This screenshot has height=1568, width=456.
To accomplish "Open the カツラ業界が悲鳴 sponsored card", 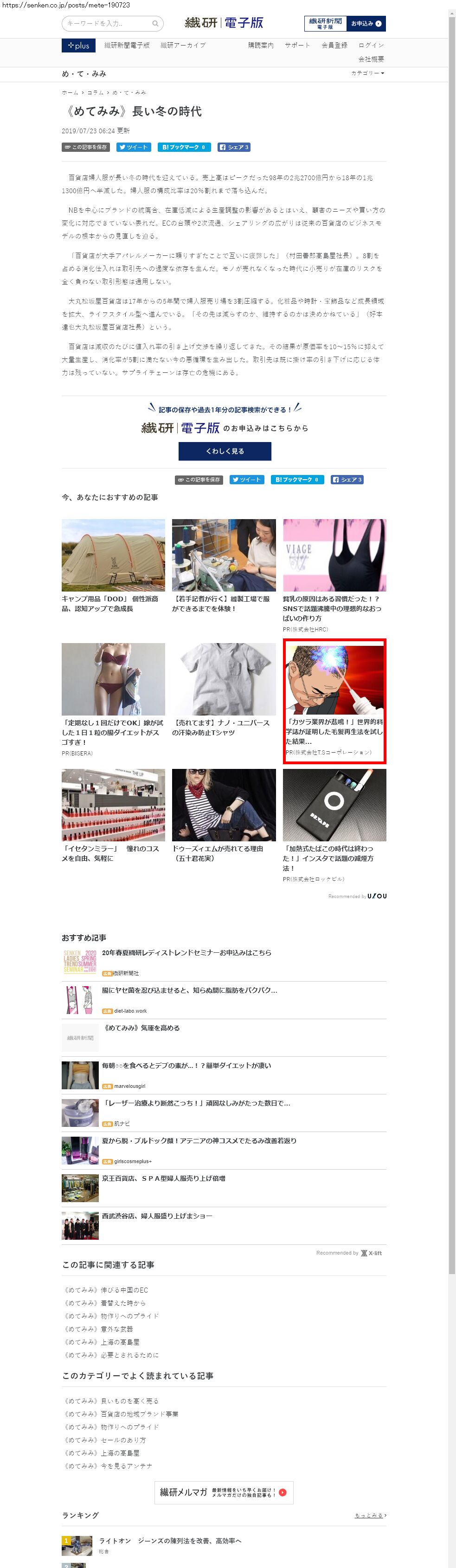I will click(334, 700).
